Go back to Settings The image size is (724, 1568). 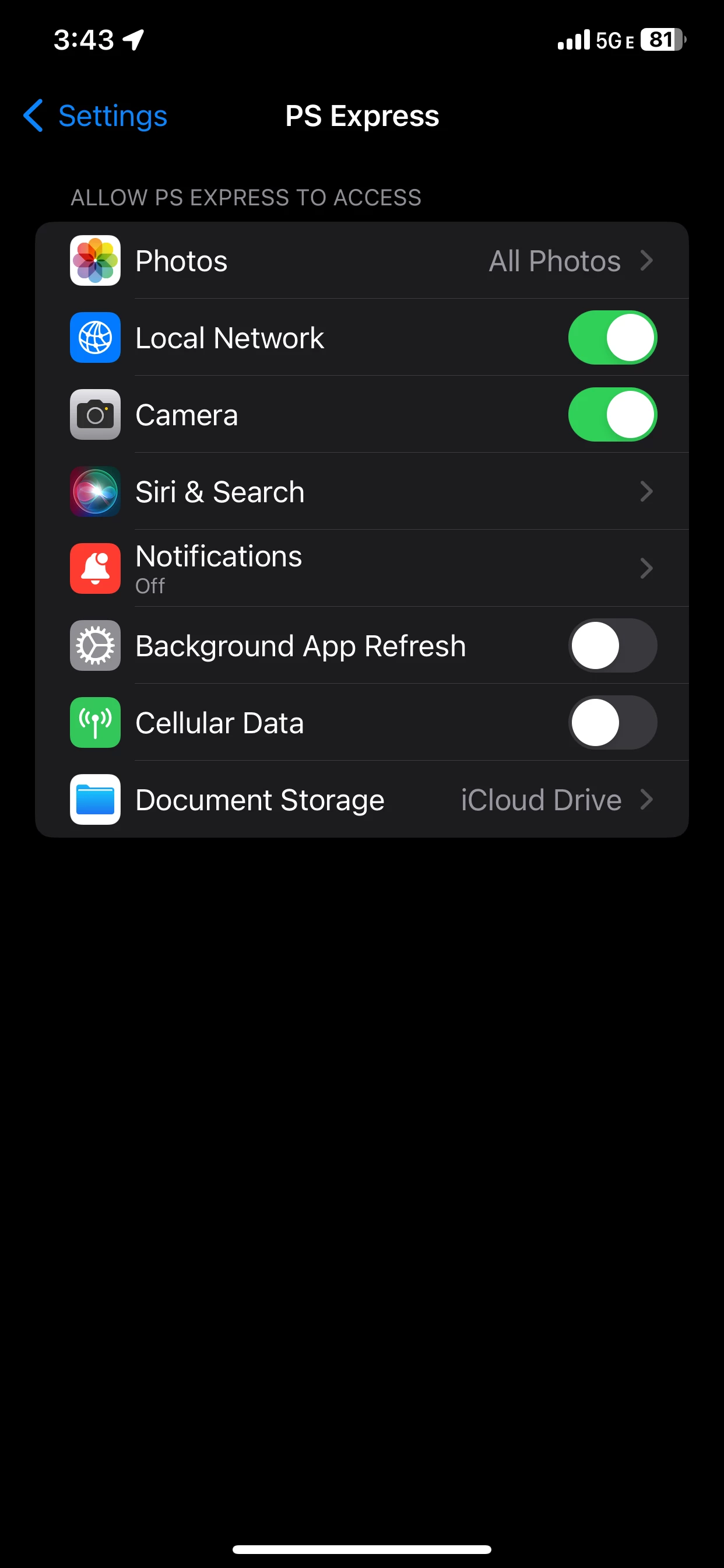coord(96,116)
